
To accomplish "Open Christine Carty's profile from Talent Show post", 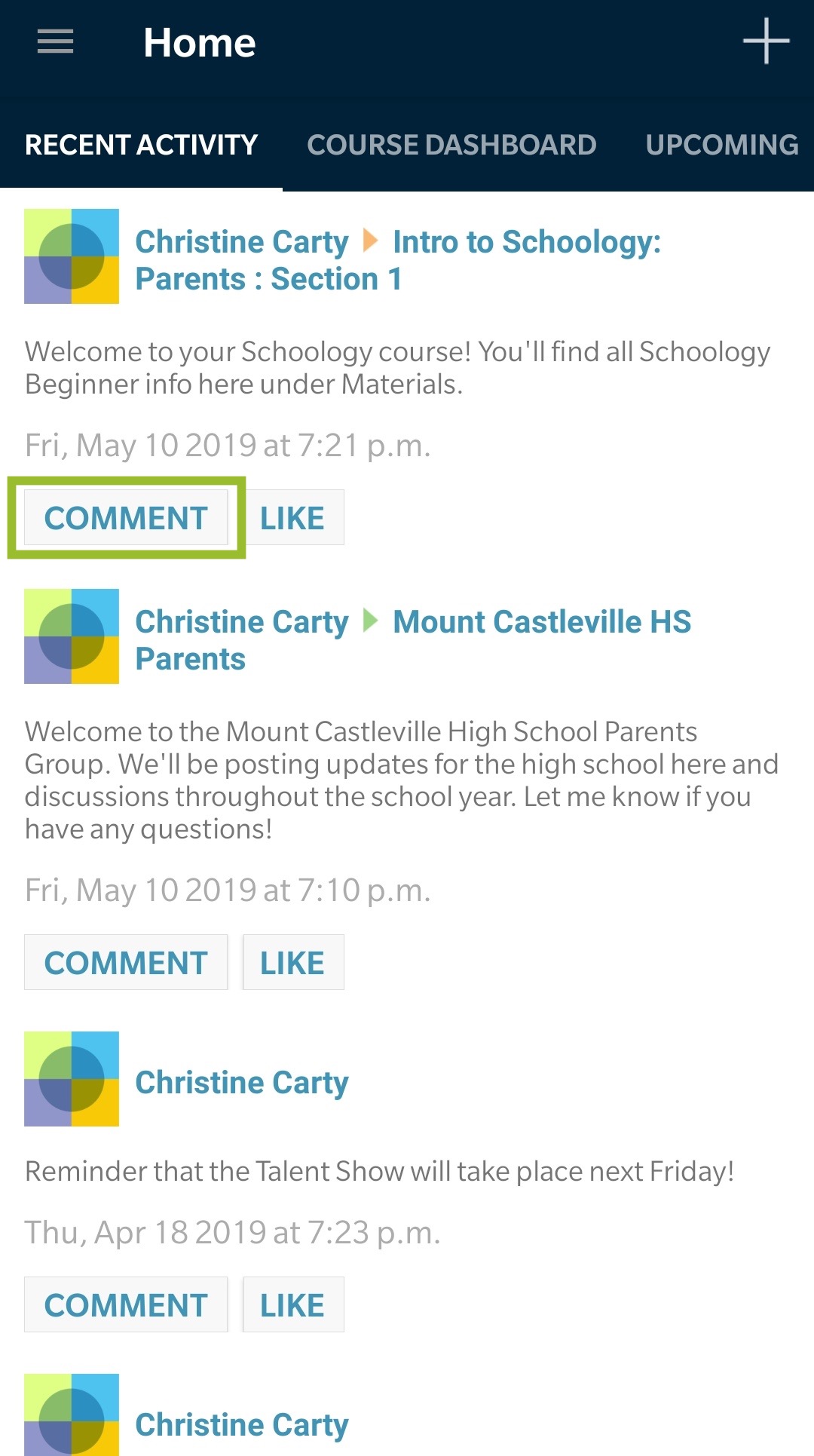I will click(241, 1083).
